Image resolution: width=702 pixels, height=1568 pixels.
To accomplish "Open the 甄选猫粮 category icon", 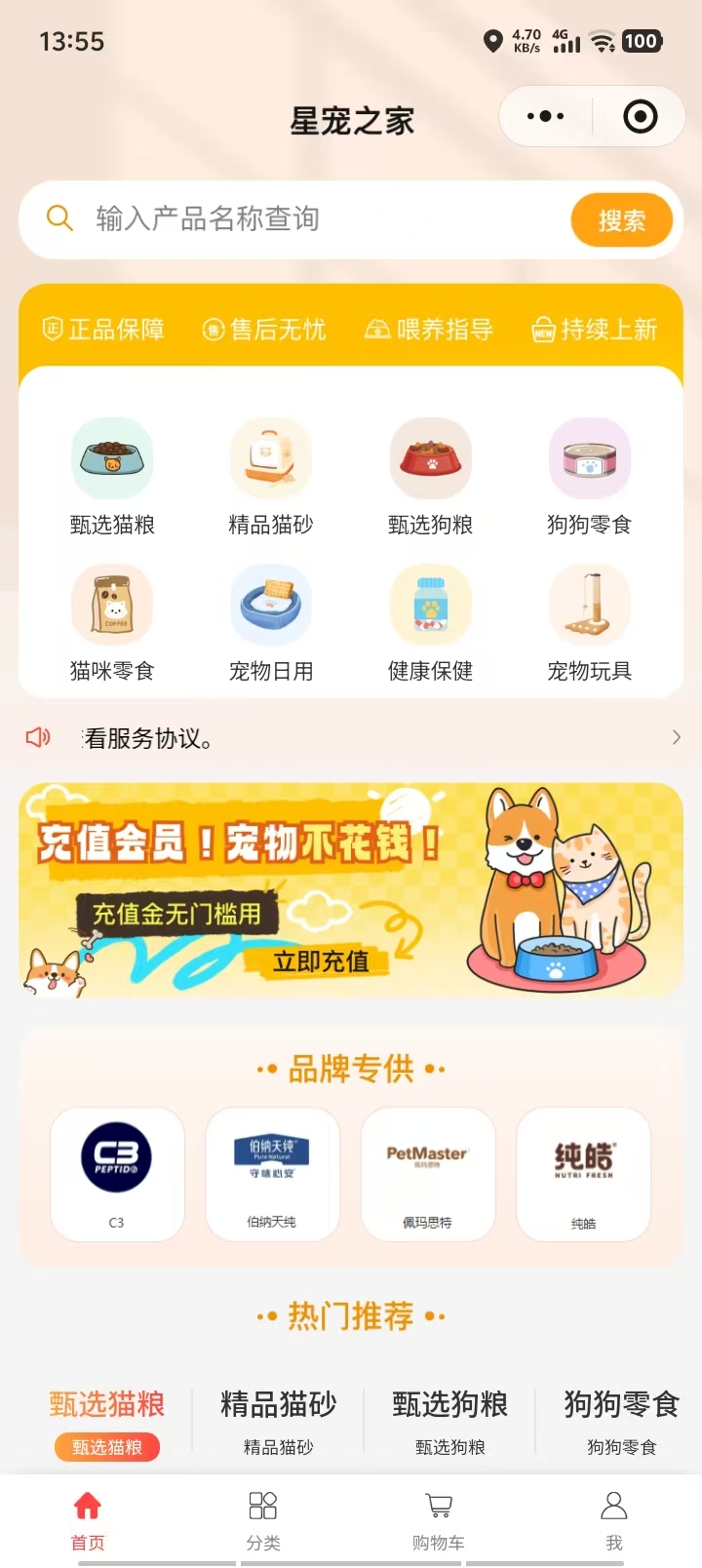I will tap(112, 459).
